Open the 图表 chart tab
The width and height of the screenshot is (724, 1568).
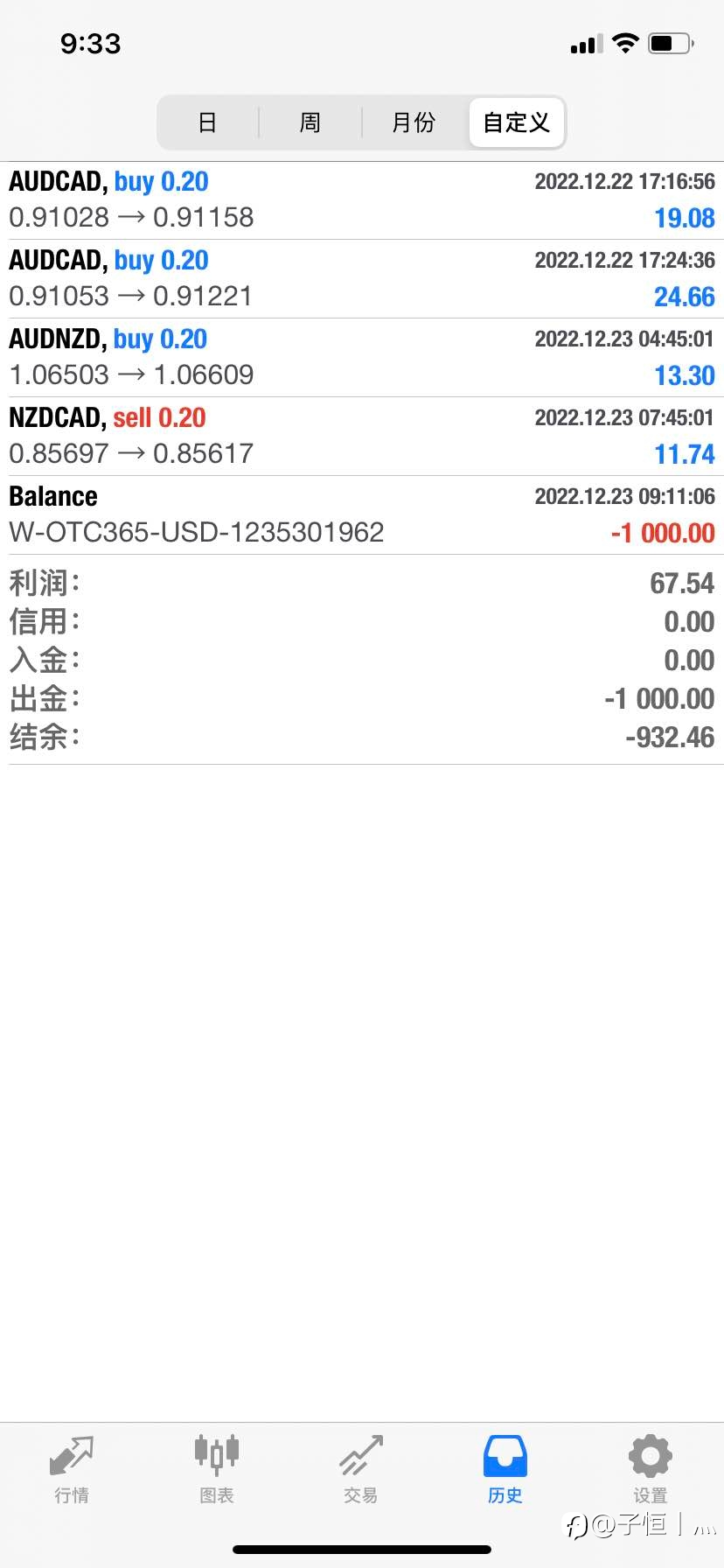pyautogui.click(x=217, y=1470)
